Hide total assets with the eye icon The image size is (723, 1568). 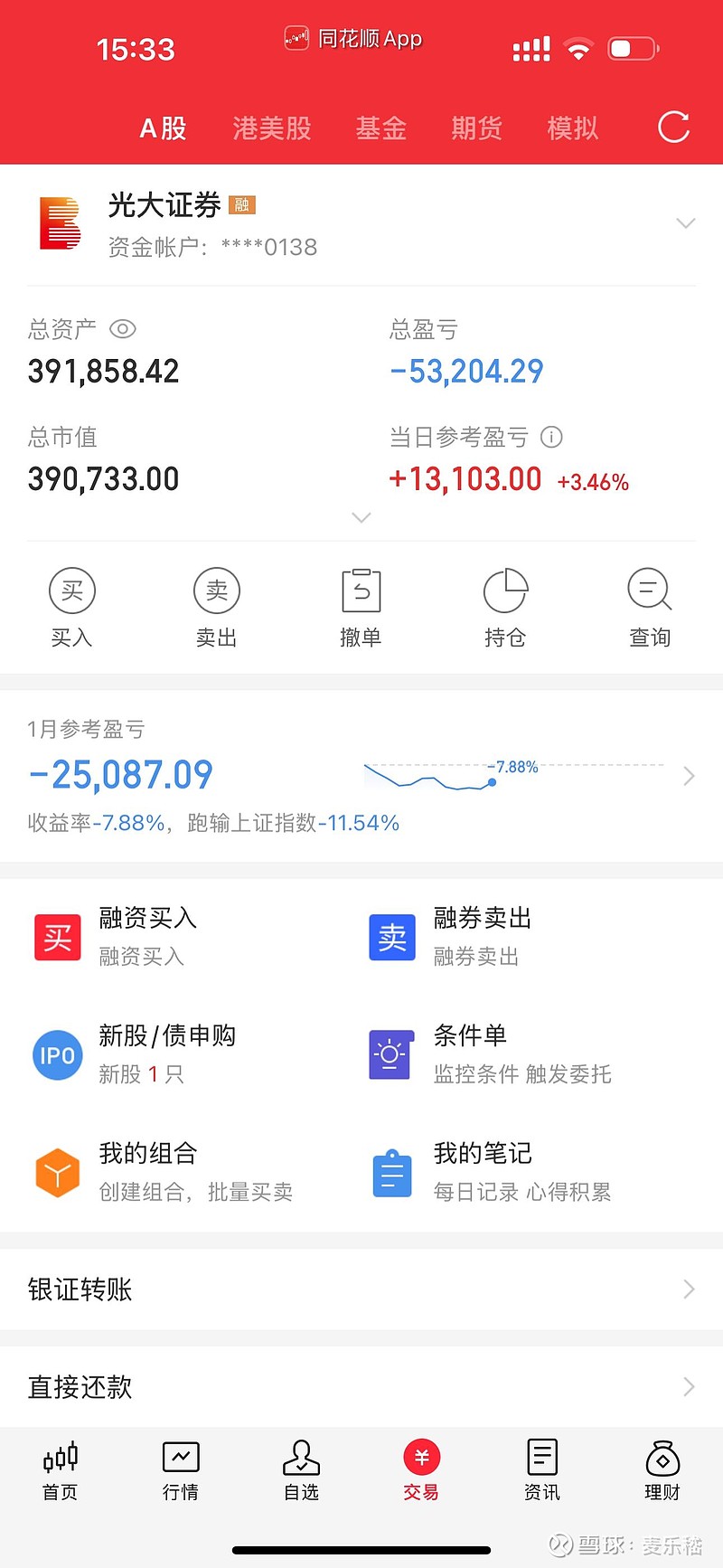123,329
